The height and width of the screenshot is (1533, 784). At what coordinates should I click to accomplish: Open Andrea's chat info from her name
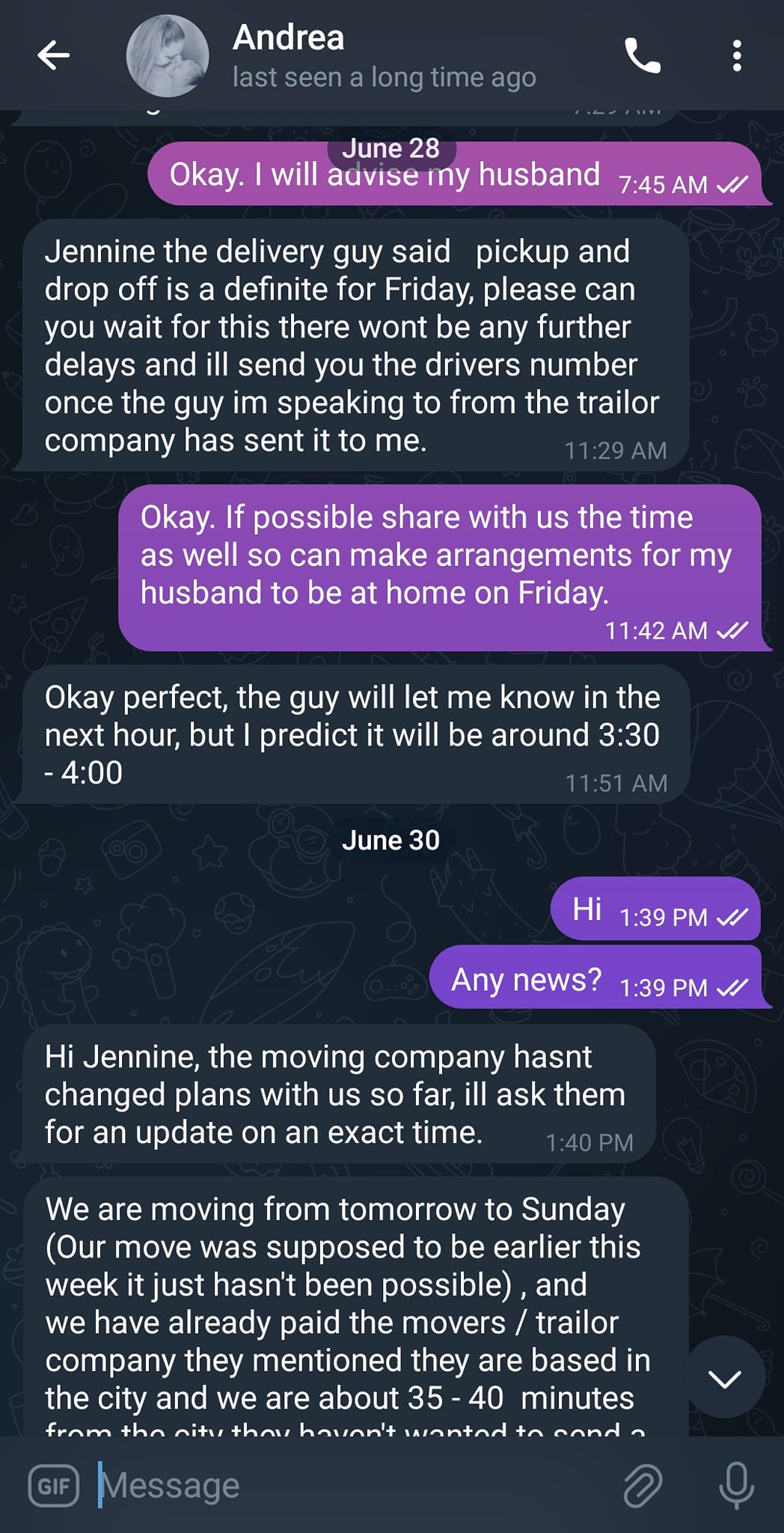[x=289, y=39]
